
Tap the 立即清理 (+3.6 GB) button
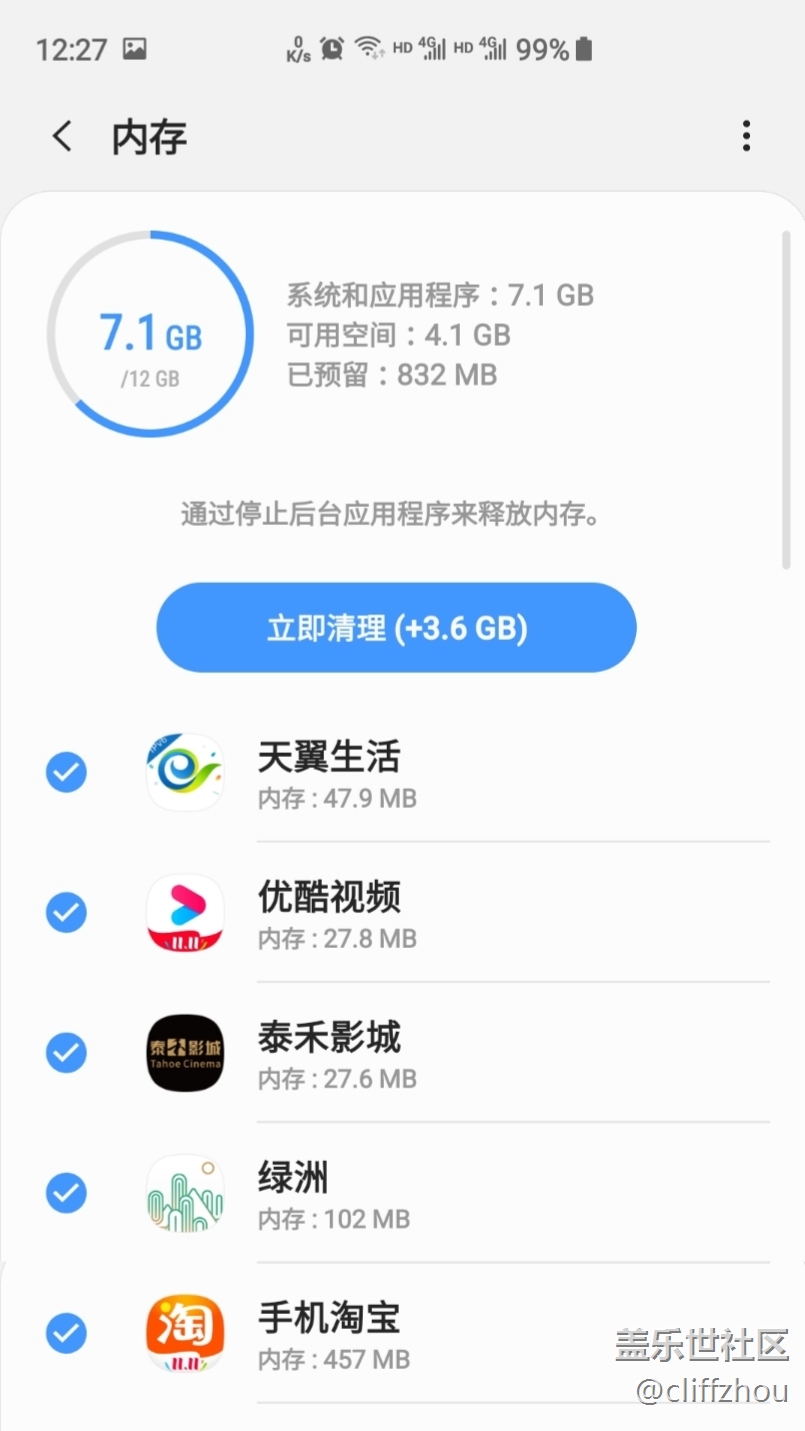tap(396, 628)
